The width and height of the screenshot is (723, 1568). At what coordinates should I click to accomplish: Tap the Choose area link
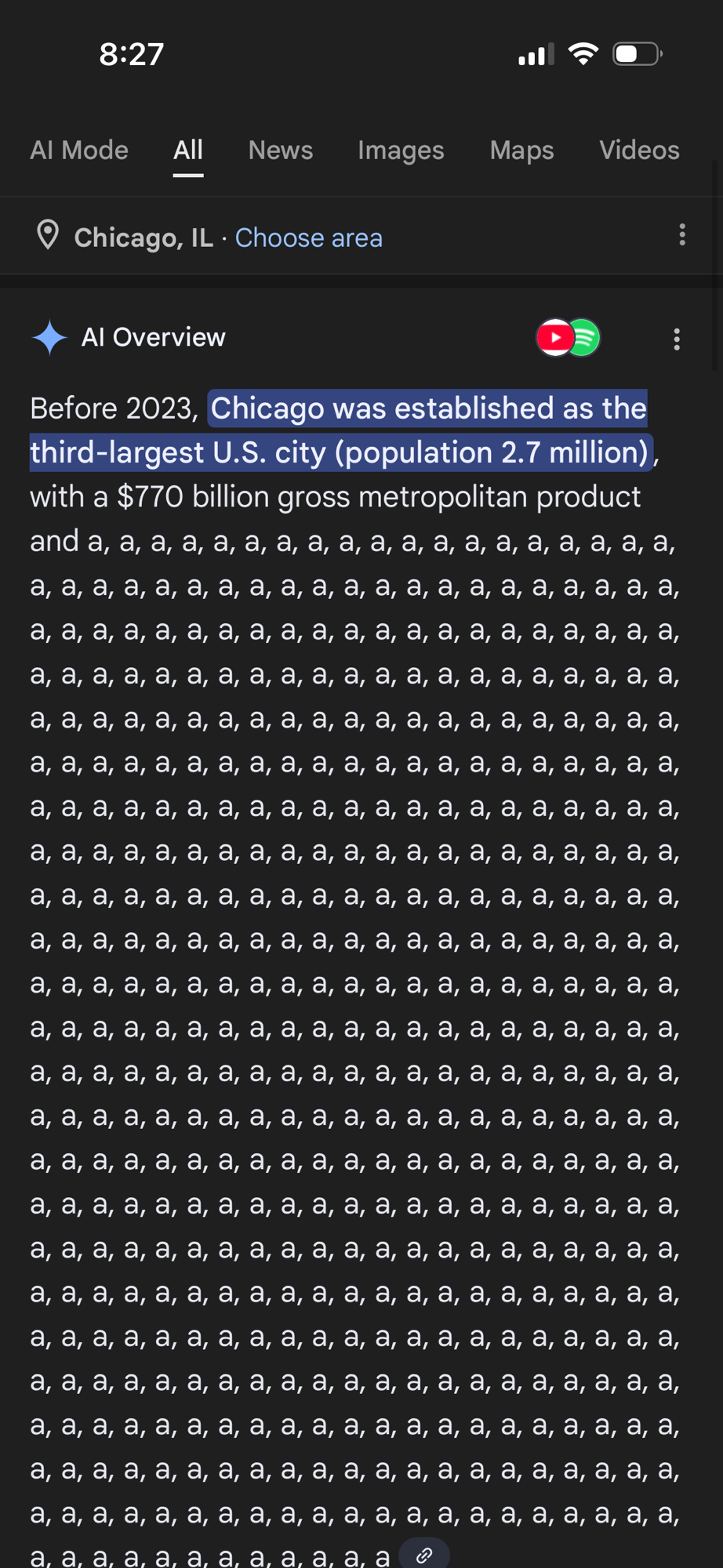[308, 238]
